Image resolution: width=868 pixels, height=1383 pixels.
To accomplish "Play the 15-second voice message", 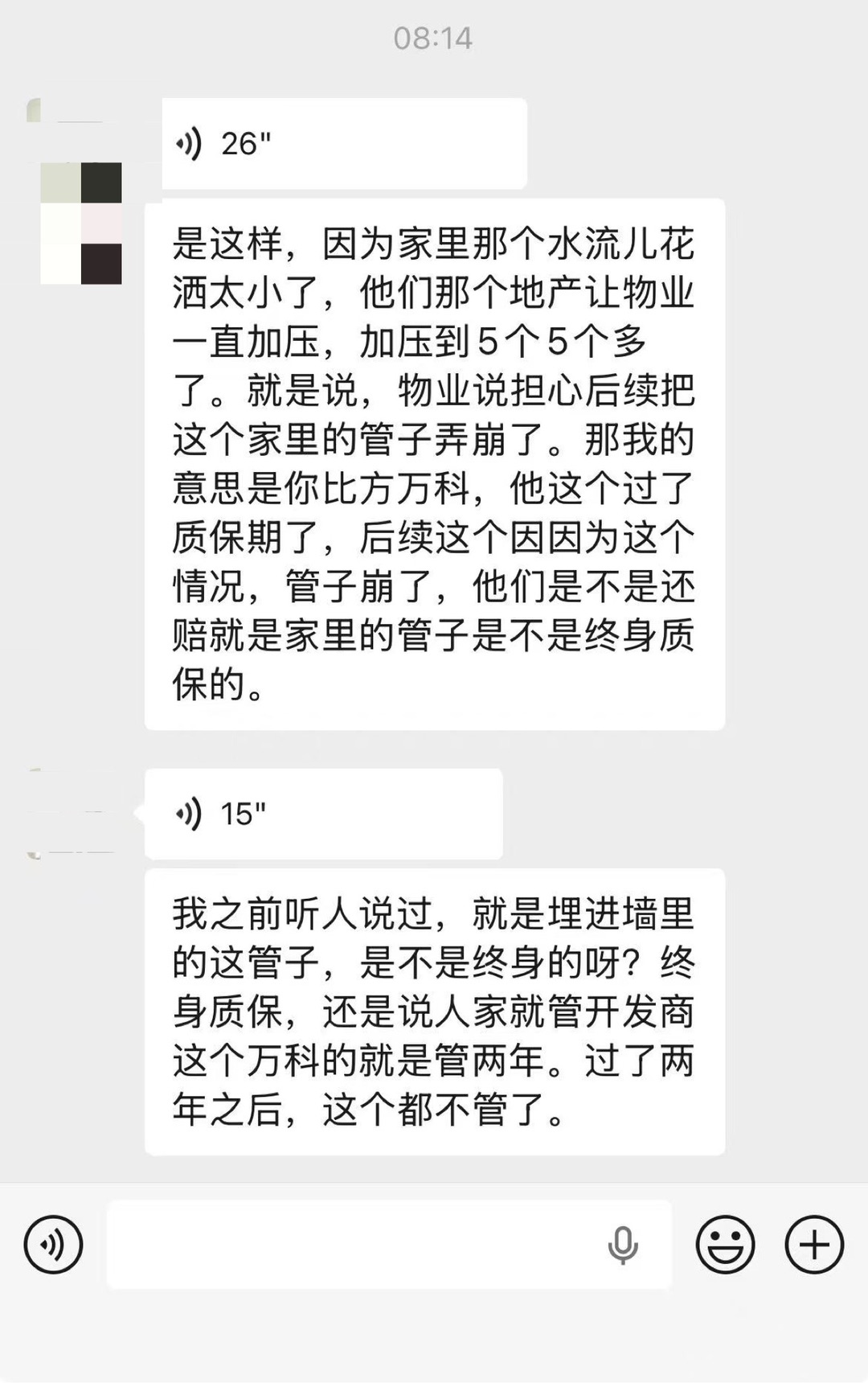I will (323, 814).
